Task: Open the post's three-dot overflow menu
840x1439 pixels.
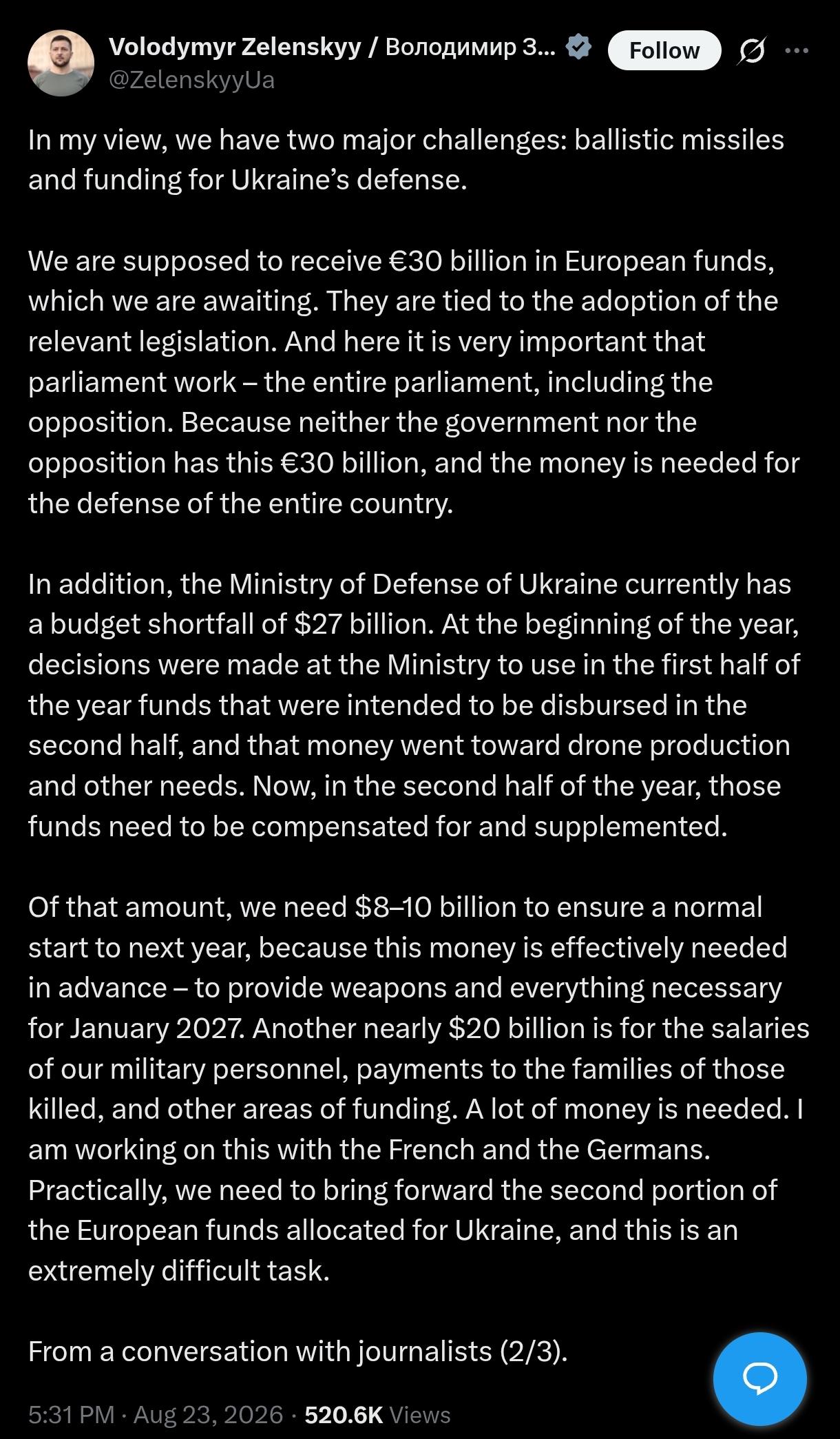Action: tap(797, 50)
